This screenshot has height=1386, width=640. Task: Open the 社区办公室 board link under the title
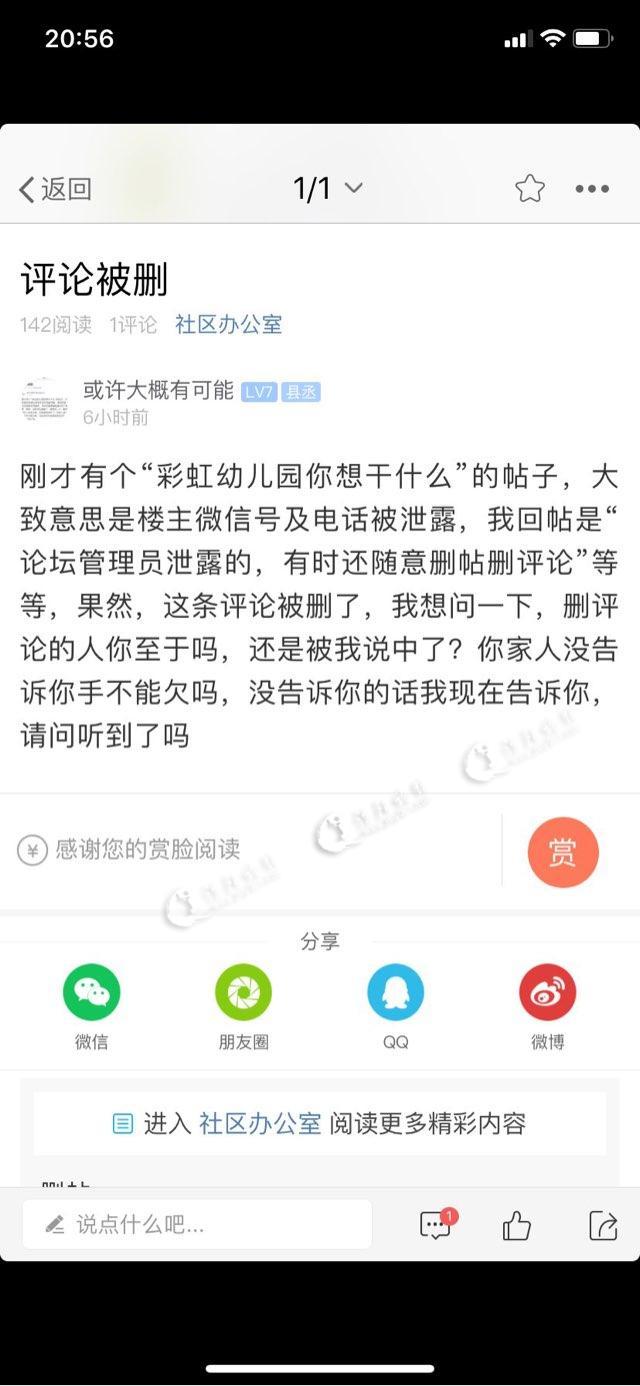pos(228,324)
